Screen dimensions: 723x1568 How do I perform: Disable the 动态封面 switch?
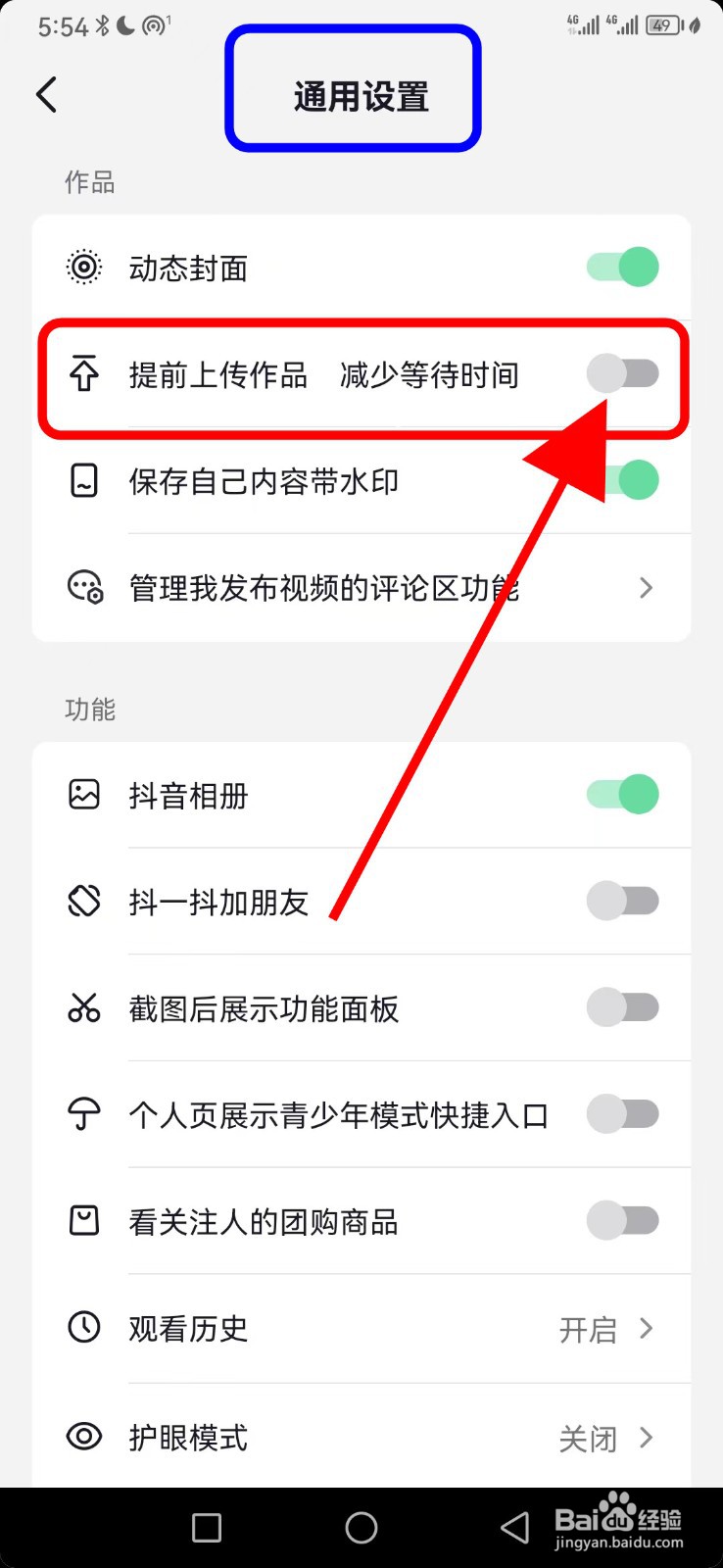(623, 267)
